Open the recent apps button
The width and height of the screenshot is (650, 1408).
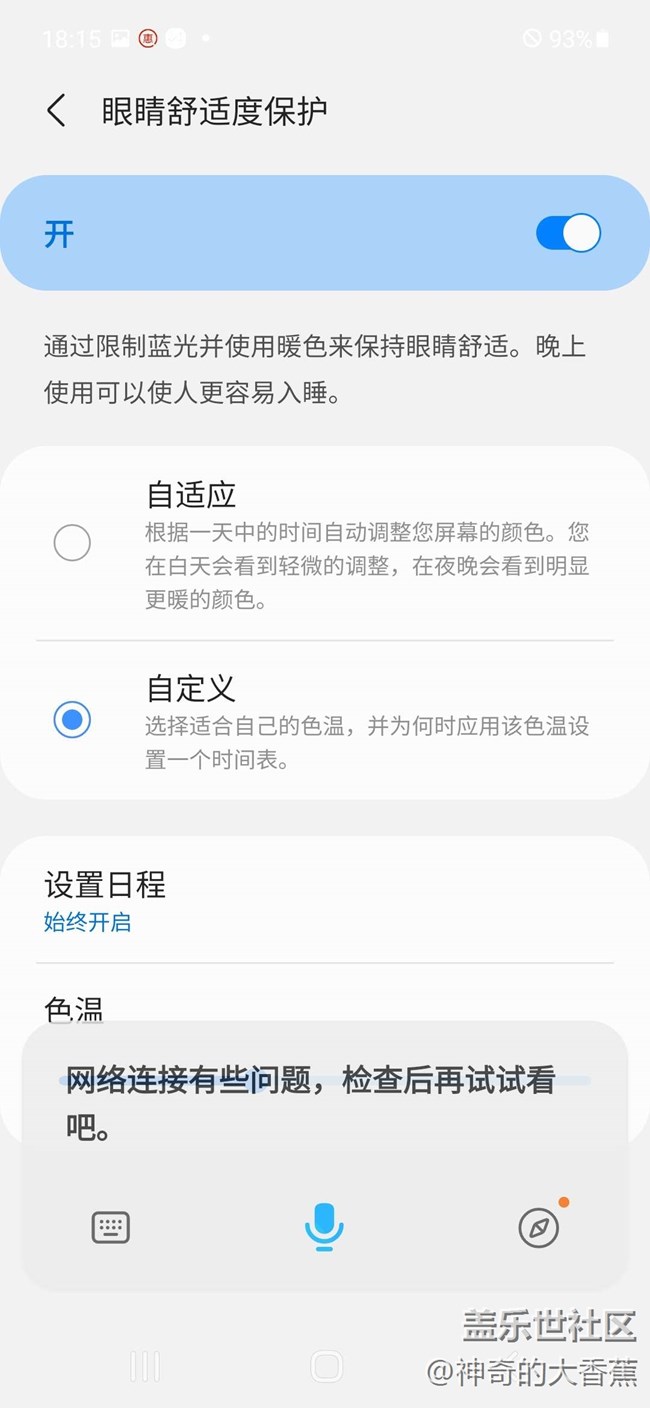146,1366
